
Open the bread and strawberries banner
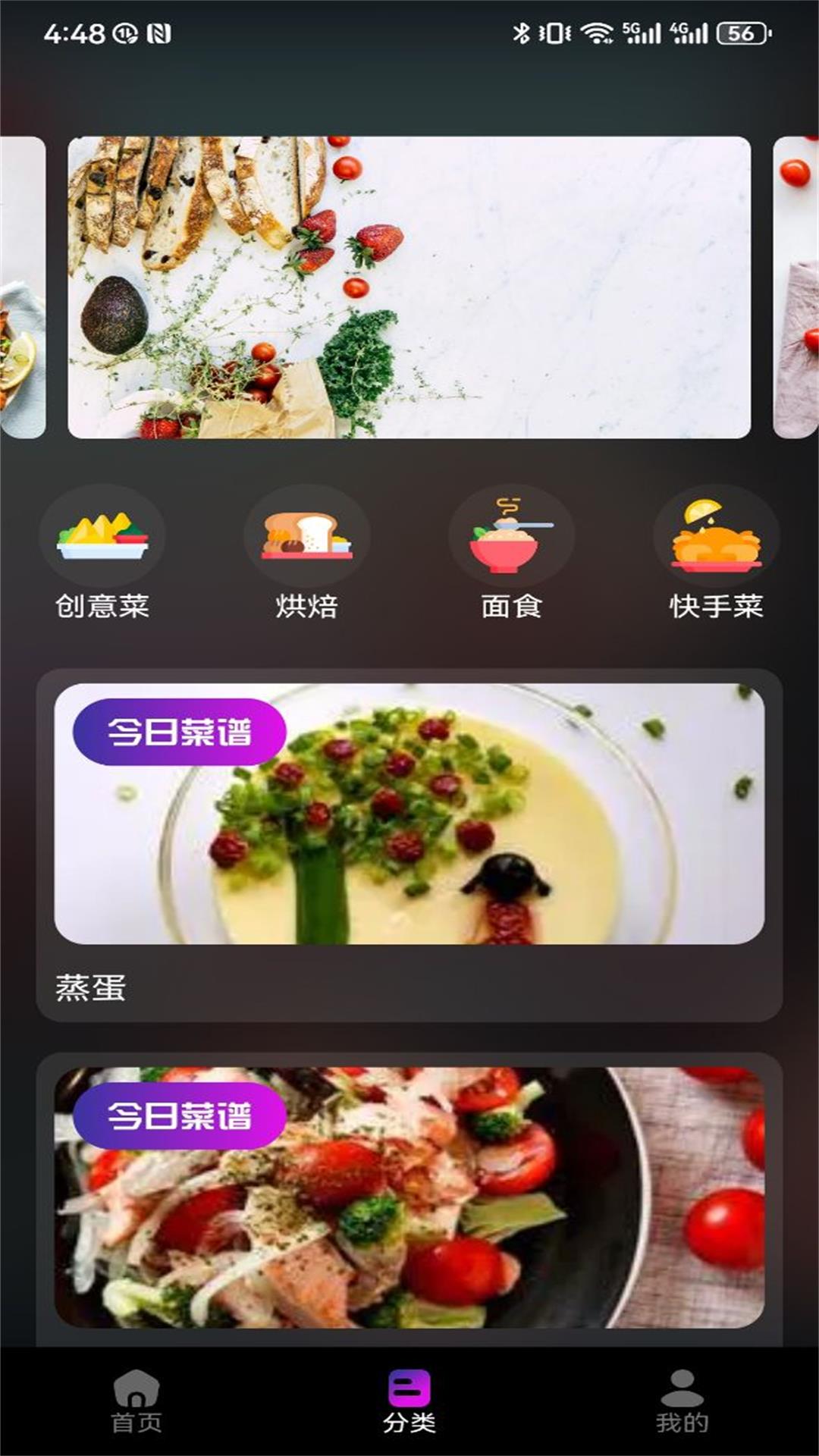pos(409,287)
